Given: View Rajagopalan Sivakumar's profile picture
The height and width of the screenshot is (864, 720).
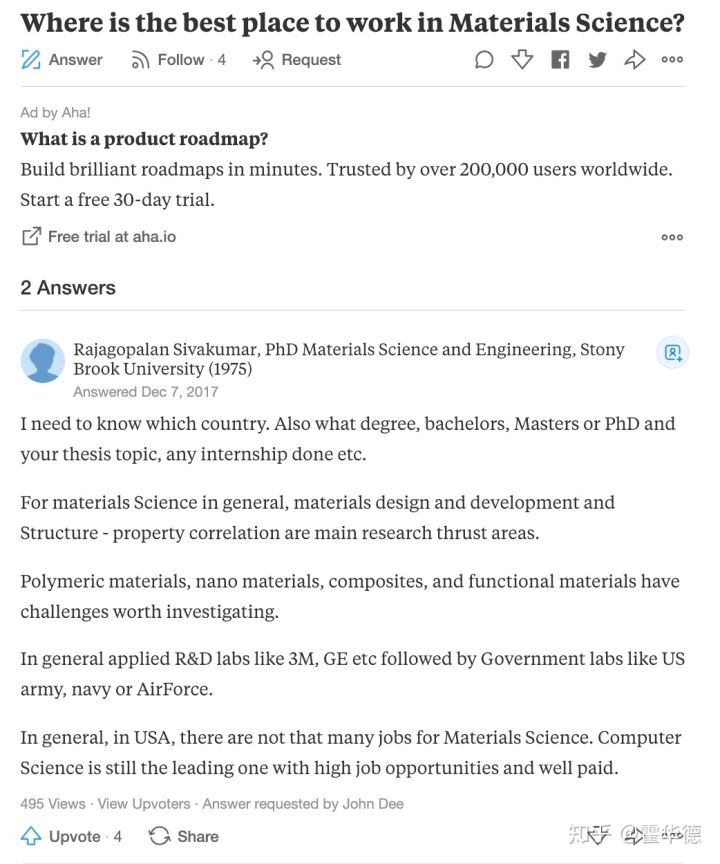Looking at the screenshot, I should [x=42, y=361].
